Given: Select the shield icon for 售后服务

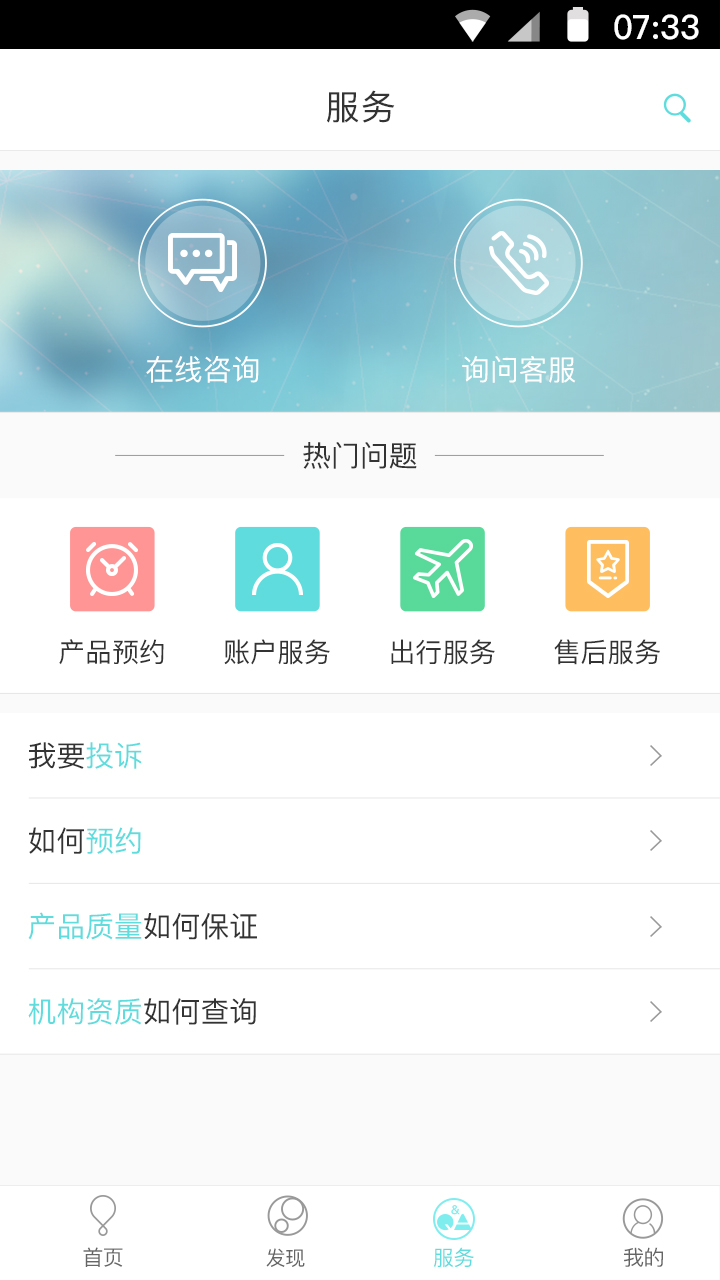Looking at the screenshot, I should [x=607, y=568].
